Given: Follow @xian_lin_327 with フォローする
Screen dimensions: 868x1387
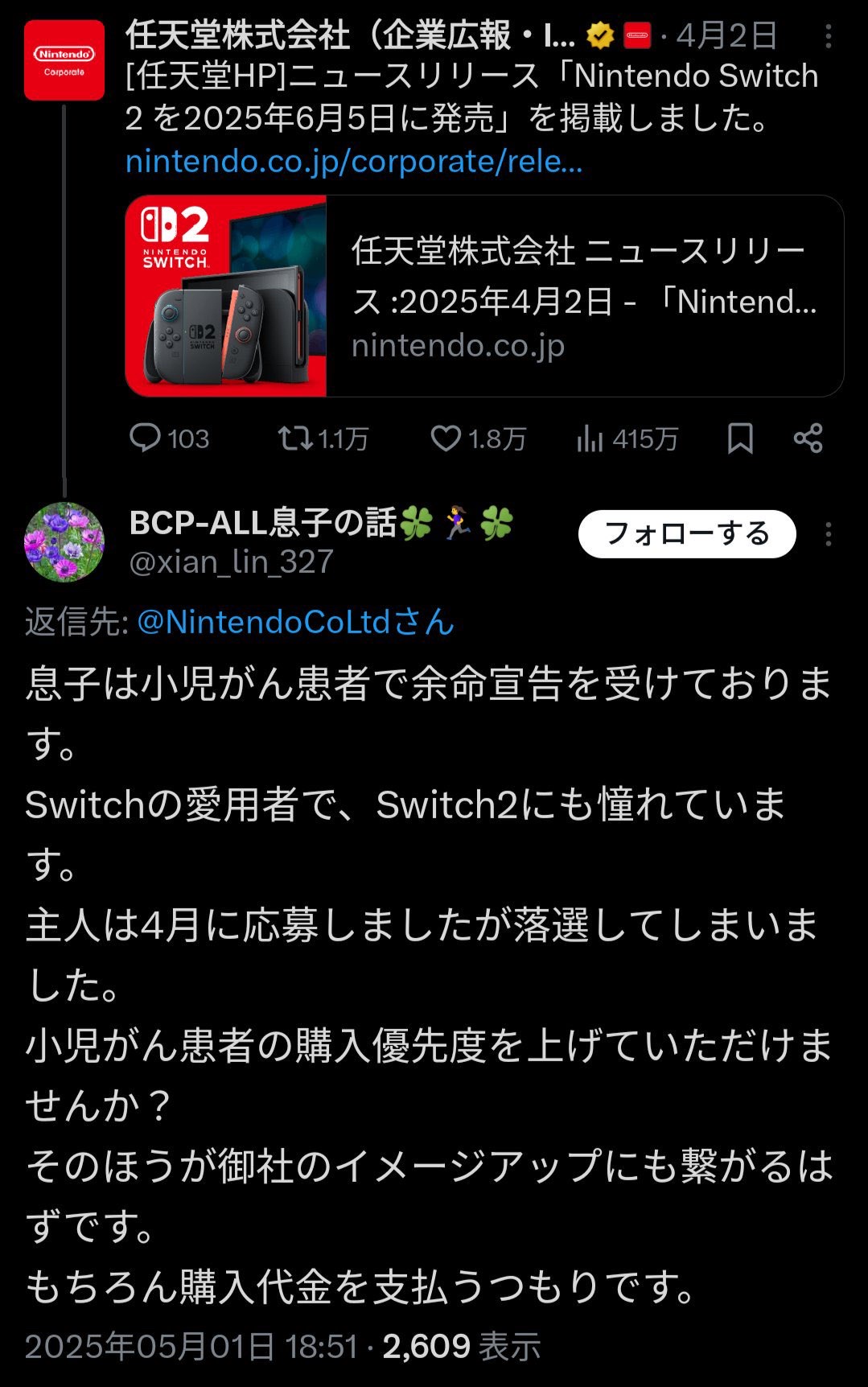Looking at the screenshot, I should click(687, 534).
